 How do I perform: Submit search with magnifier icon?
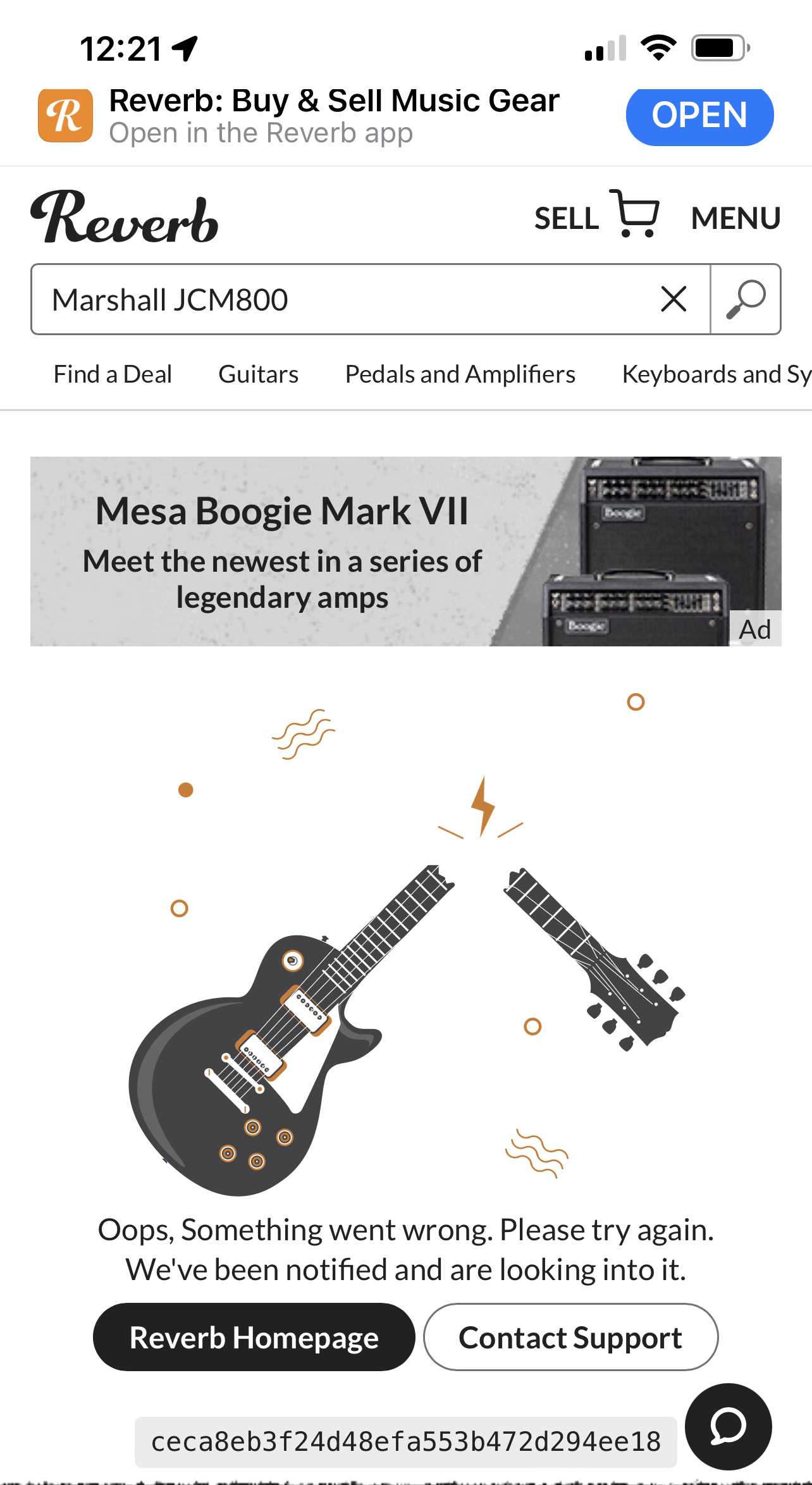click(746, 299)
